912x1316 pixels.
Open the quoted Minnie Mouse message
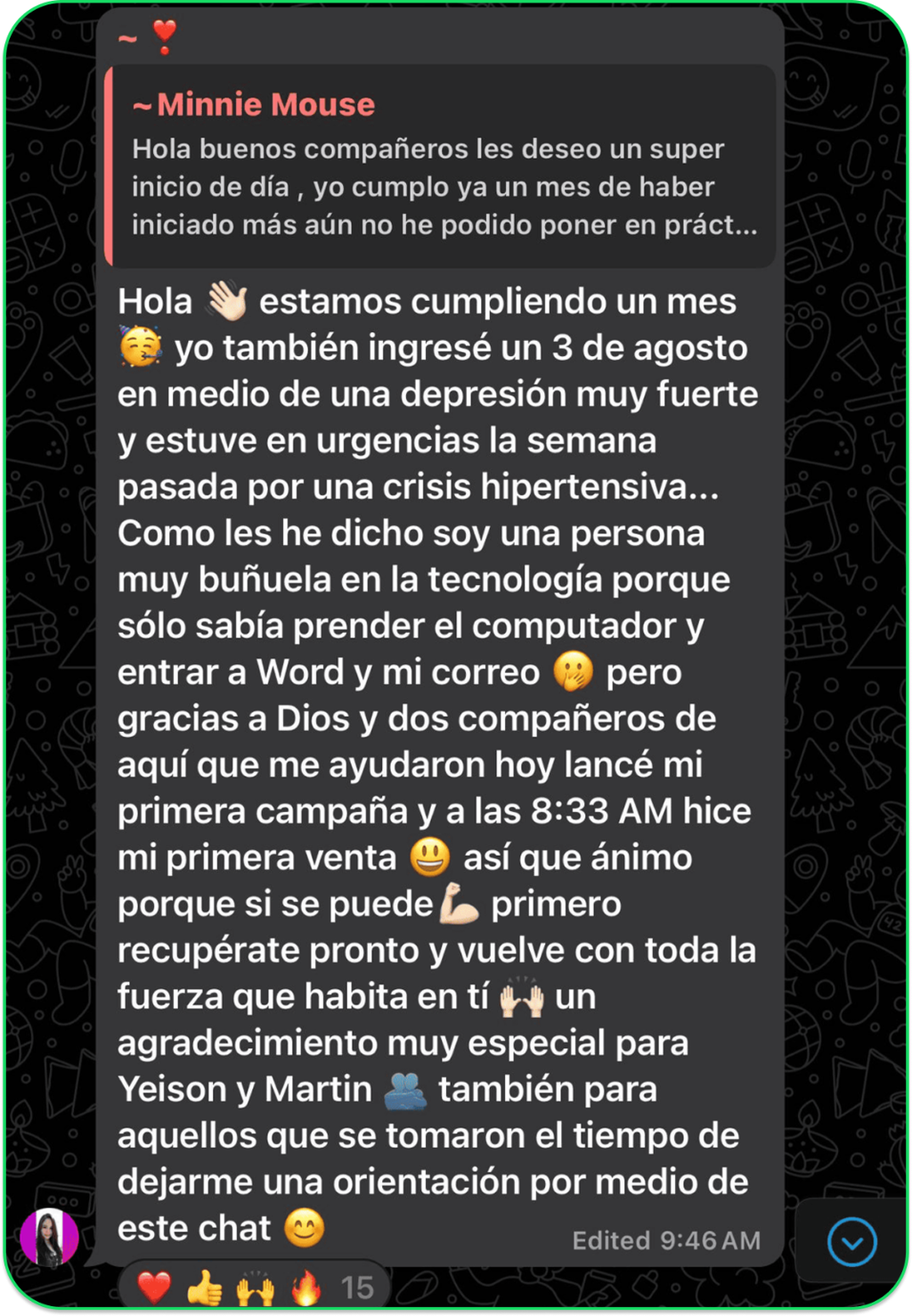tap(441, 167)
